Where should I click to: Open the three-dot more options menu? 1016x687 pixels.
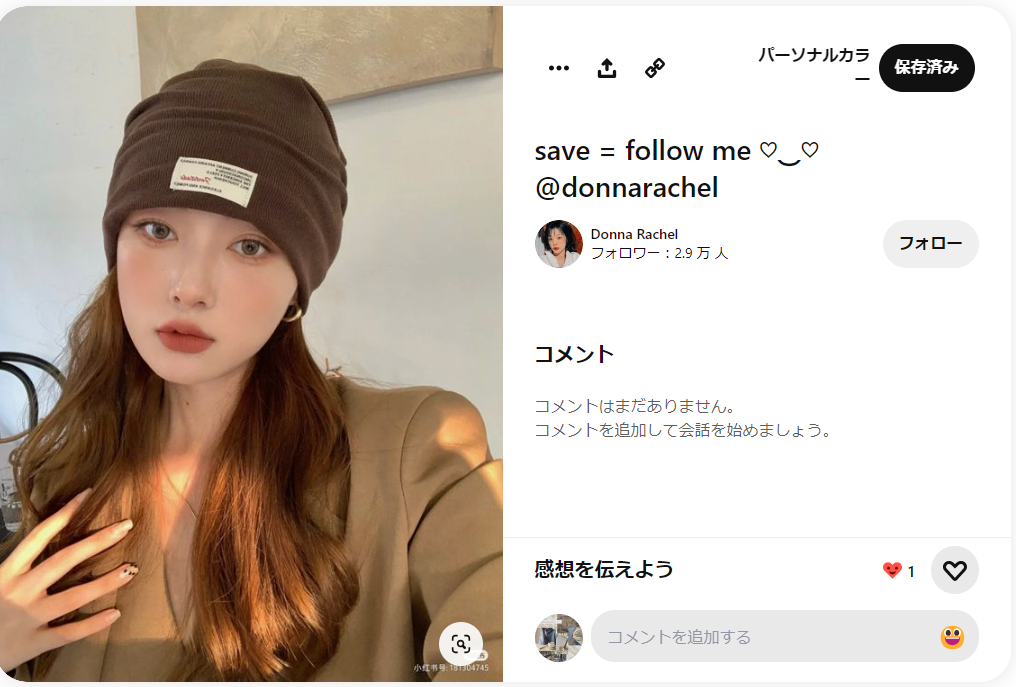tap(559, 68)
